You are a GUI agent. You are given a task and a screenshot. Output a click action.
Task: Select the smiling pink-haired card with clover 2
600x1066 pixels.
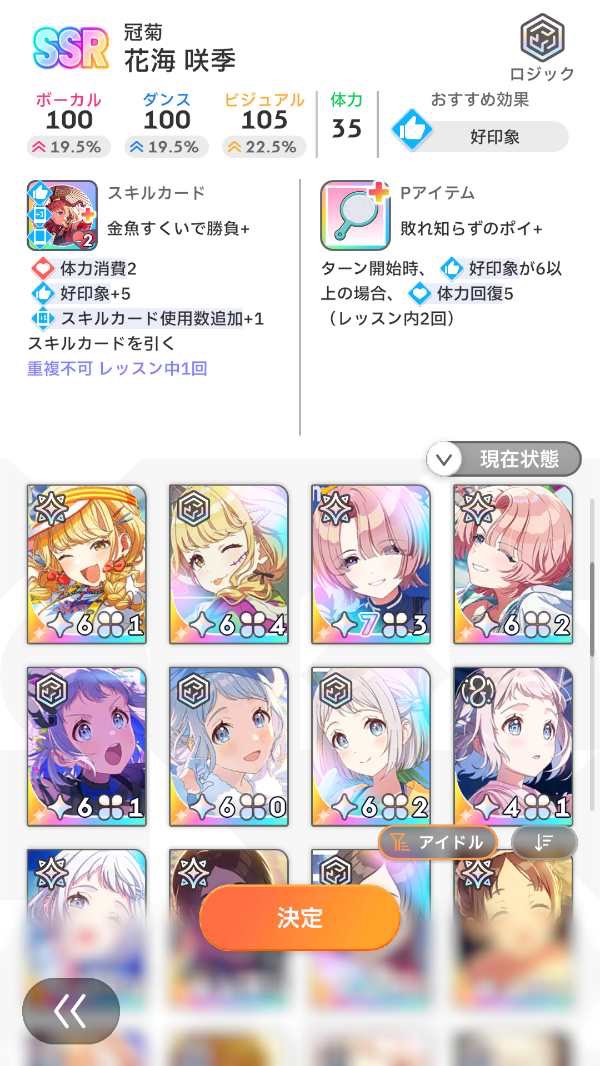tap(513, 565)
